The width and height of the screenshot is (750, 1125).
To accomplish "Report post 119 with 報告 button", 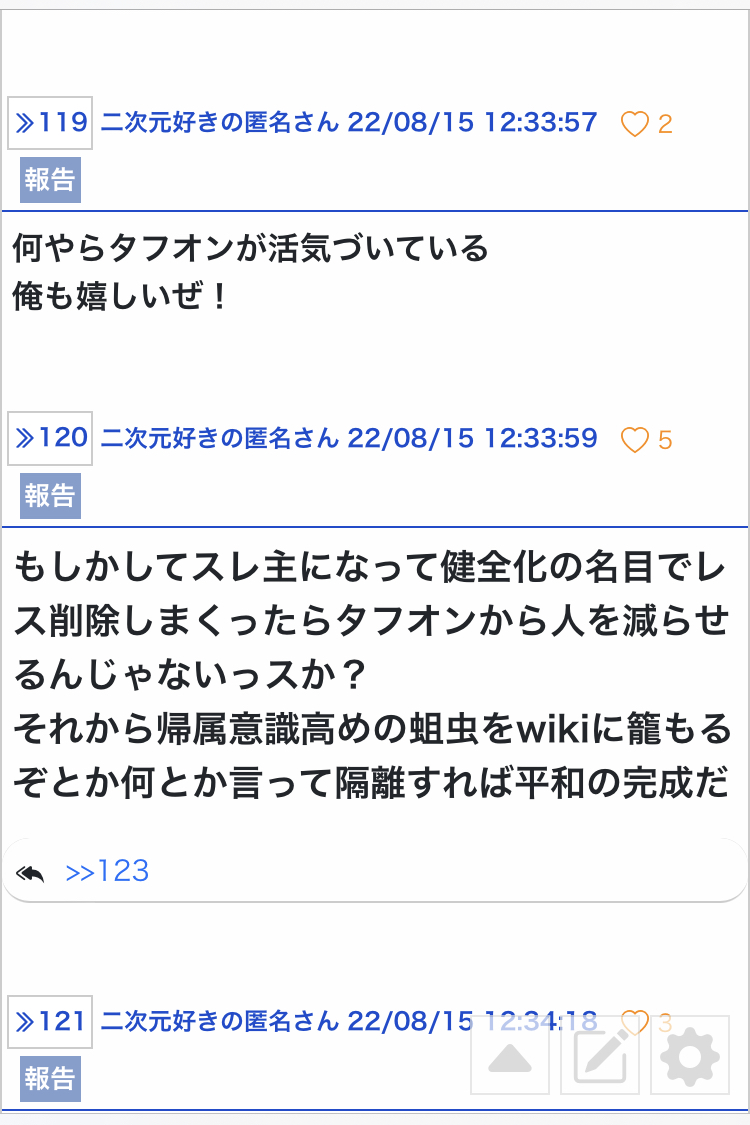I will [x=50, y=180].
